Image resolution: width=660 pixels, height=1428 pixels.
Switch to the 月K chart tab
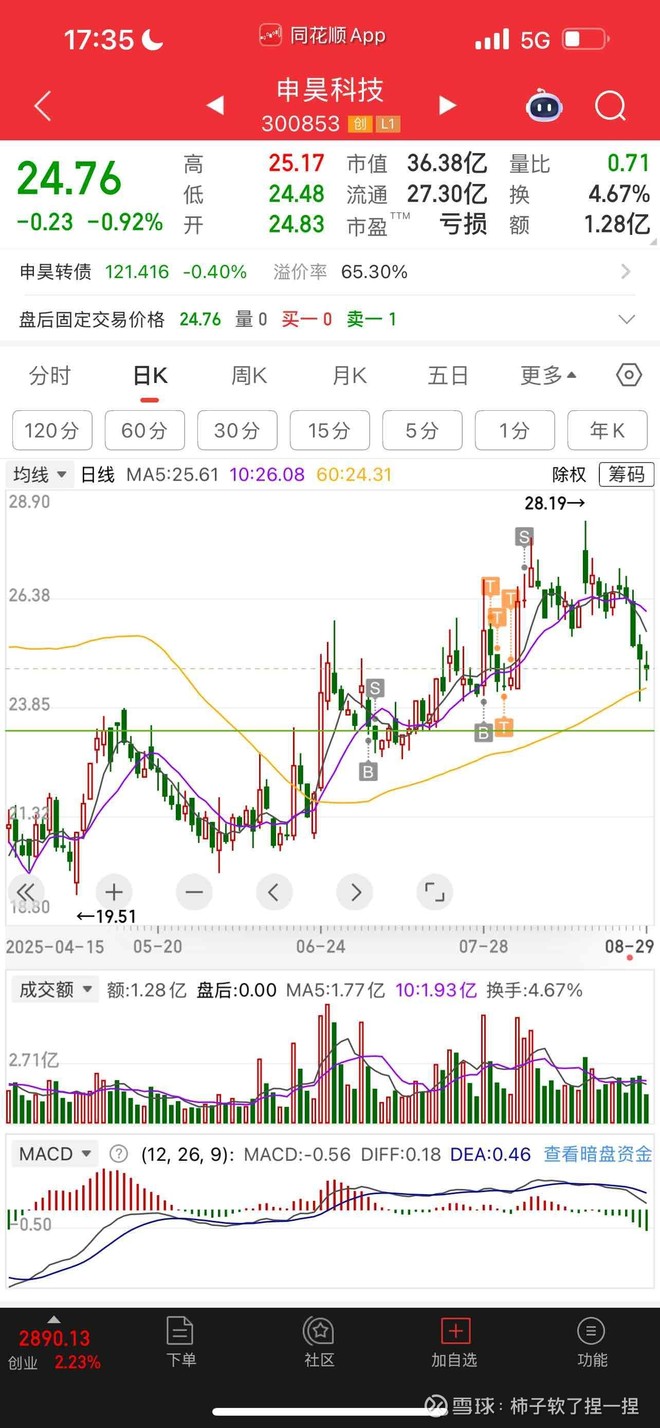(x=349, y=376)
